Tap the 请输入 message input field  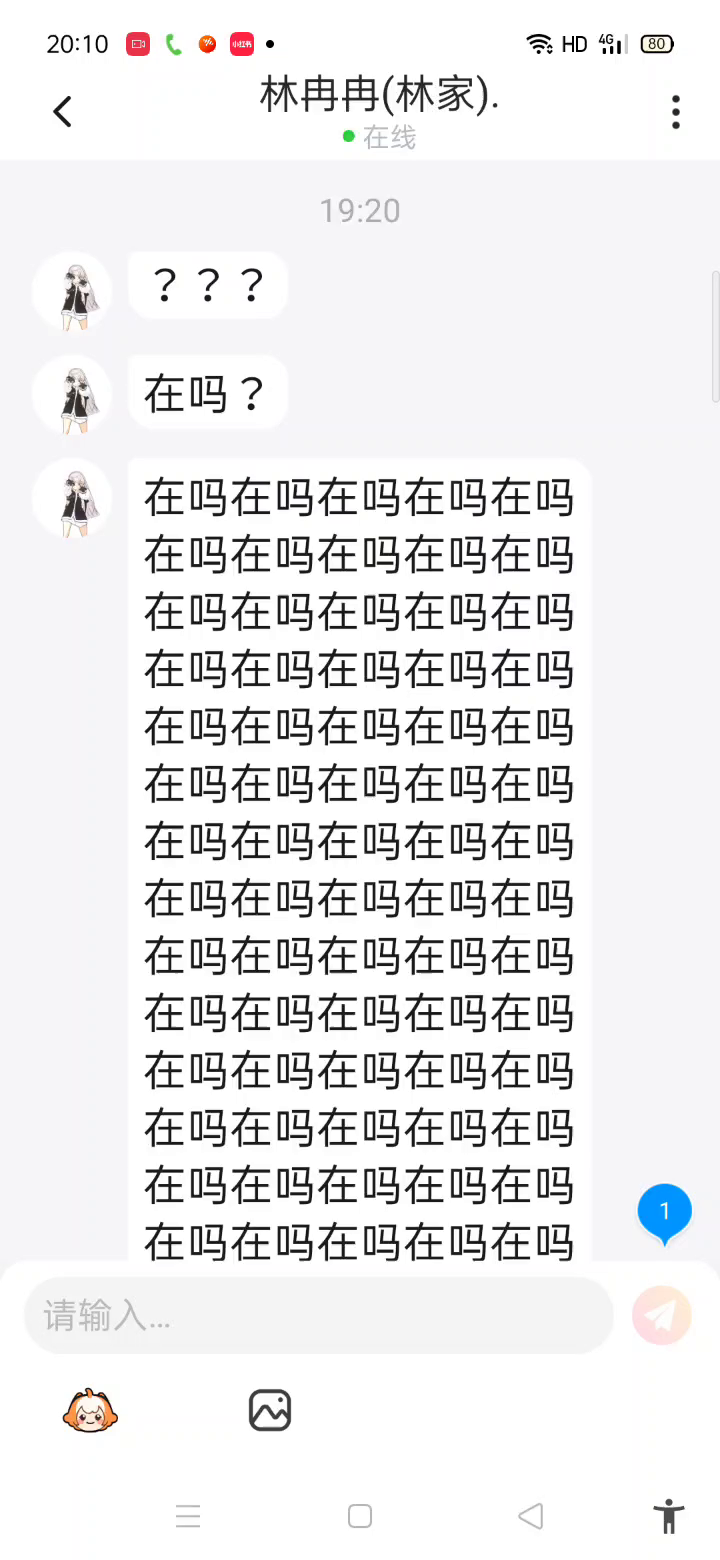[318, 1316]
